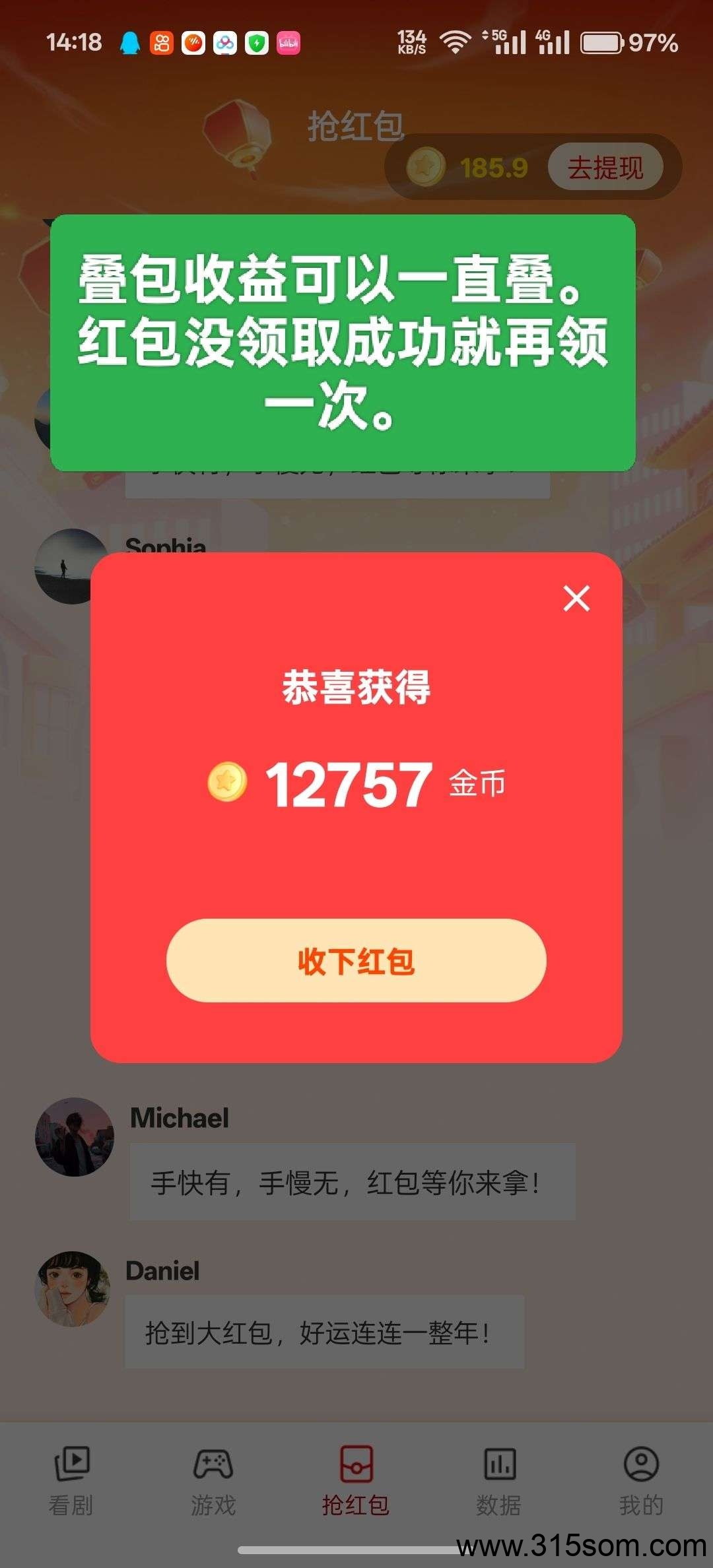Viewport: 713px width, 1568px height.
Task: Close the red envelope reward dialog
Action: (576, 598)
